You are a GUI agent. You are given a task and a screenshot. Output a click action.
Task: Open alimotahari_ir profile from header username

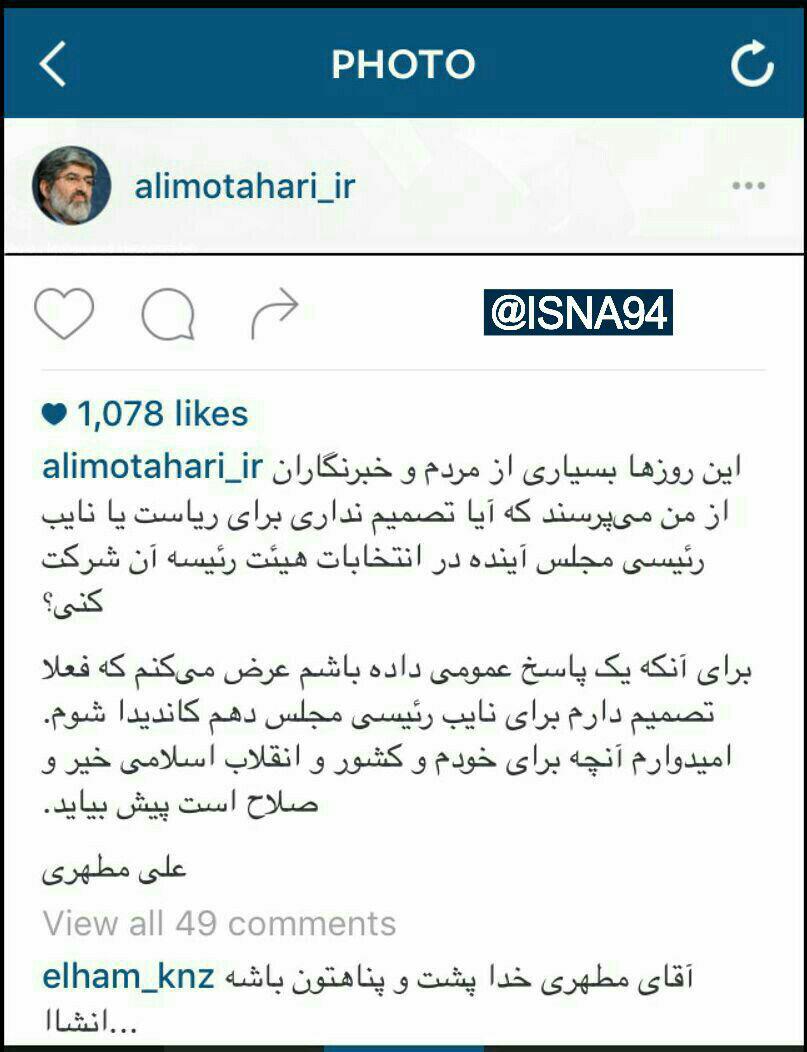(x=244, y=187)
